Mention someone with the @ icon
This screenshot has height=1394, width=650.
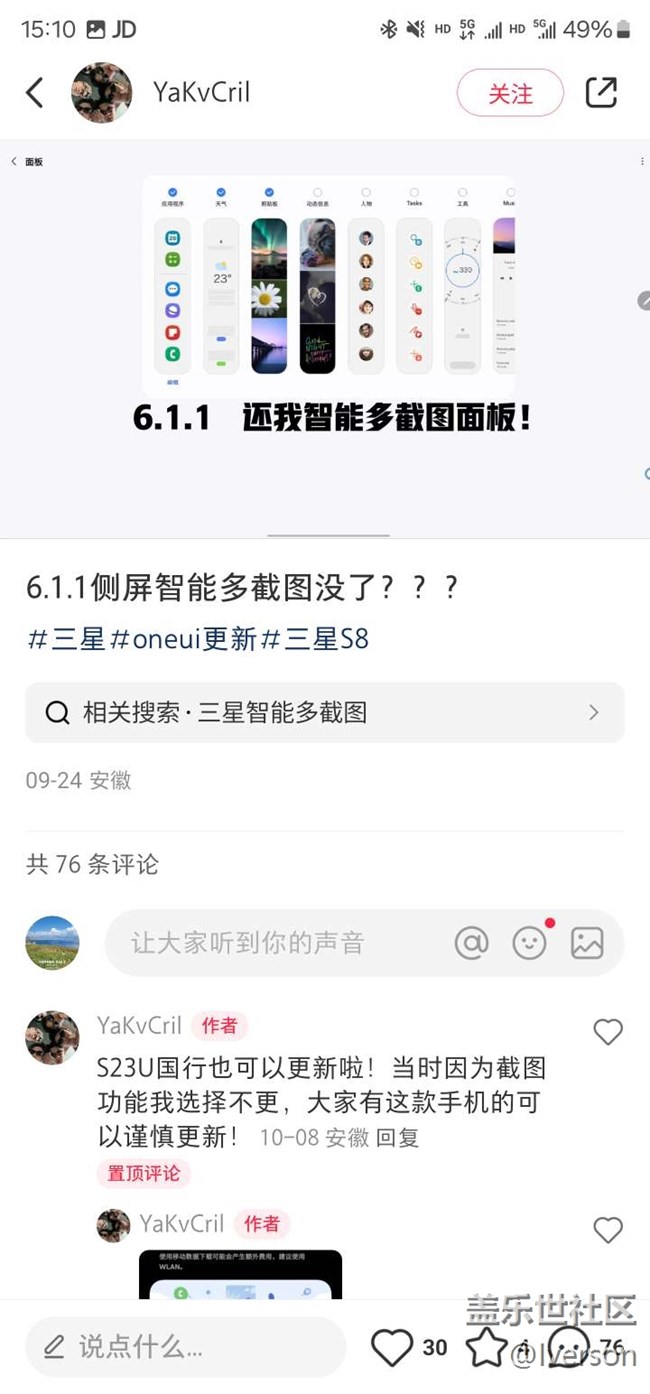(471, 942)
